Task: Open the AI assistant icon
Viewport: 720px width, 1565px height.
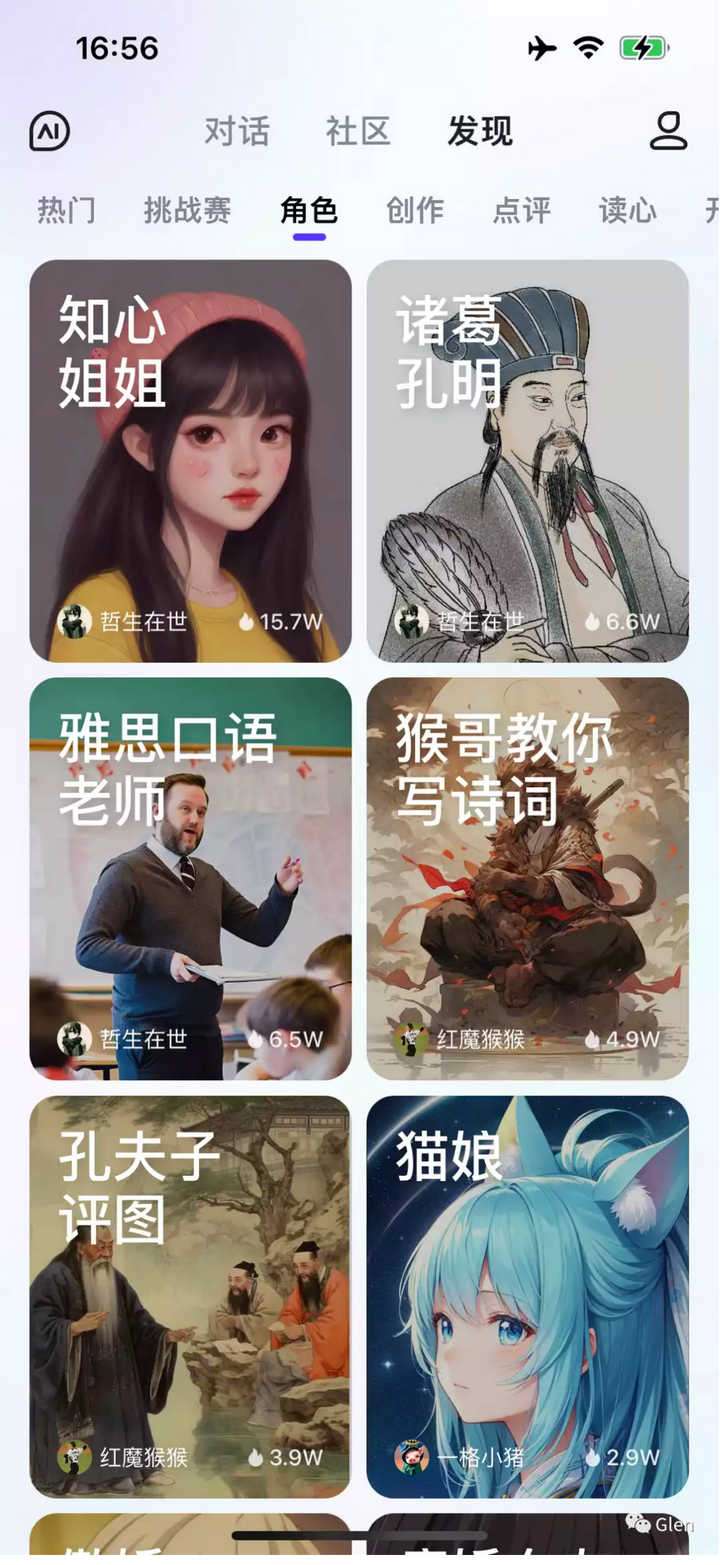Action: pos(49,131)
